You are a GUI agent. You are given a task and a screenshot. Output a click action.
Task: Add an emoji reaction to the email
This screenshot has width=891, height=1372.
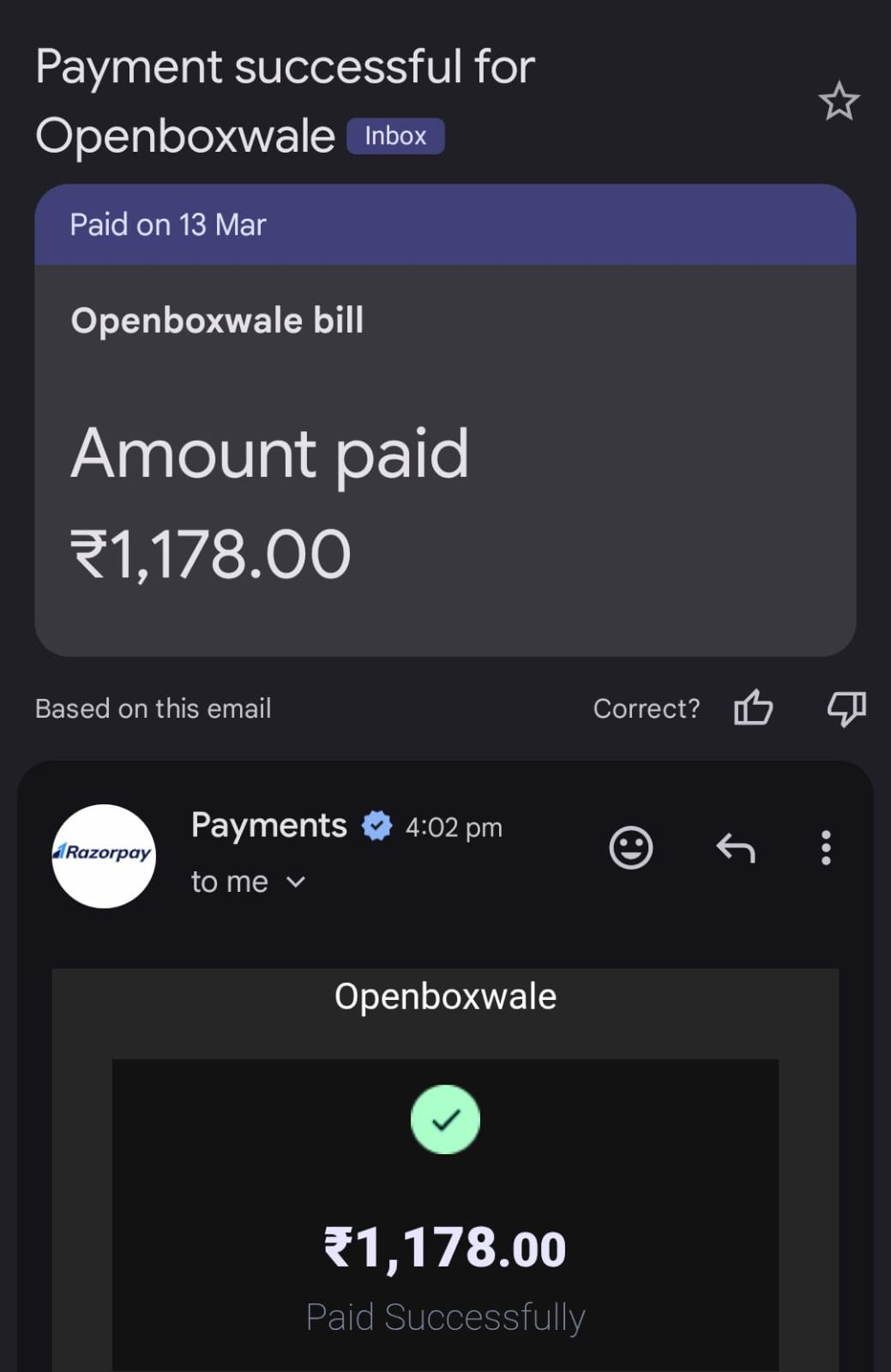(631, 848)
